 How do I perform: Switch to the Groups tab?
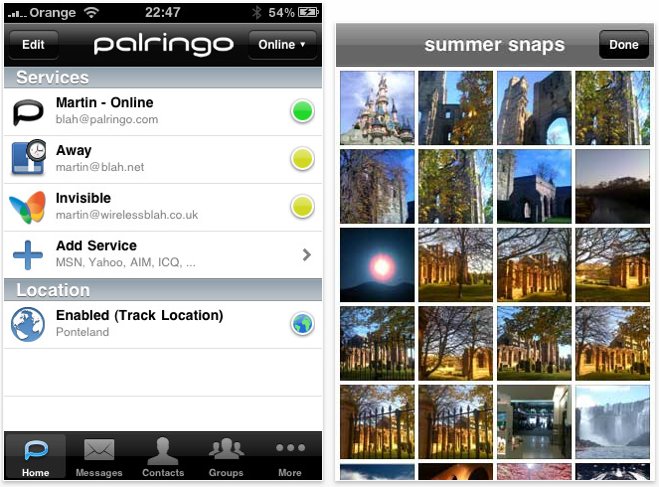226,457
